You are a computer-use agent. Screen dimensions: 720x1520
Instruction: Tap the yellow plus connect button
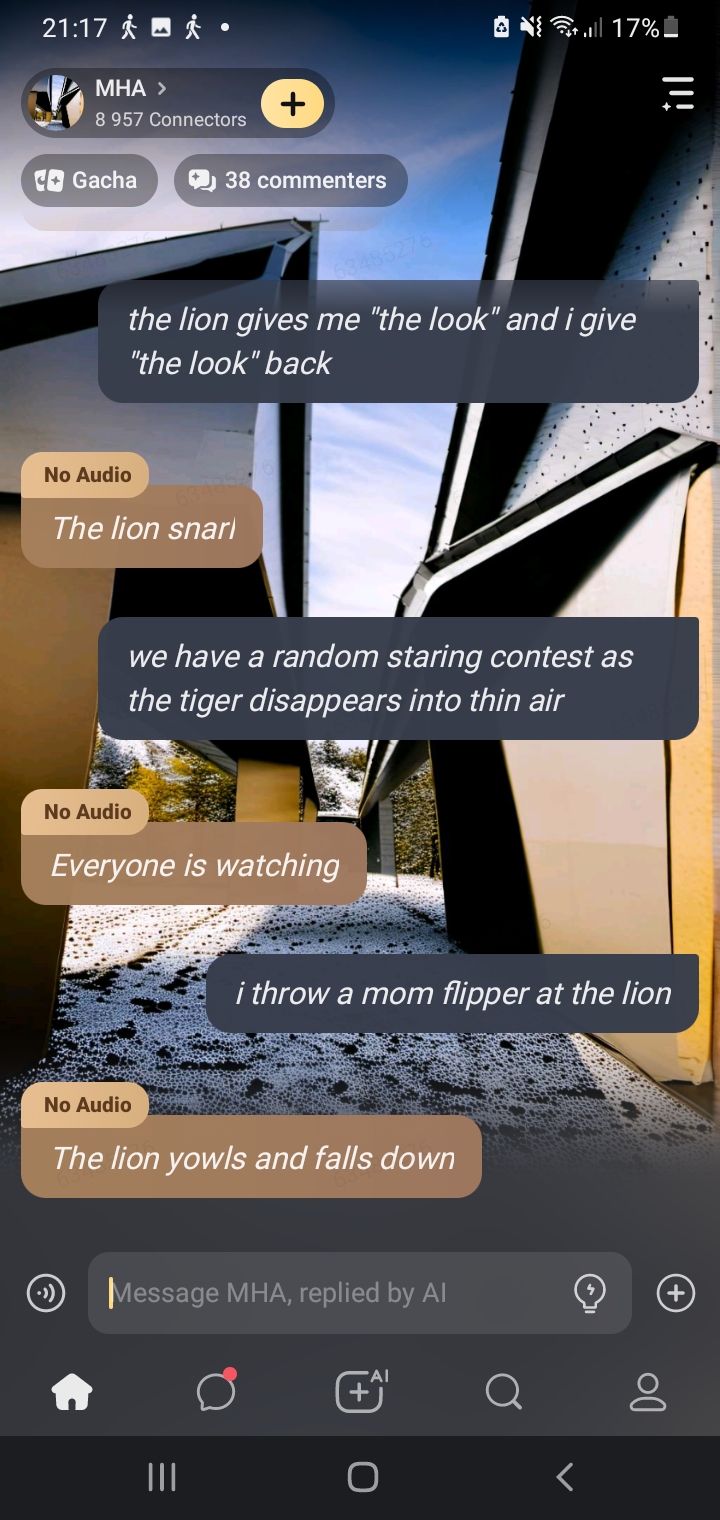[x=292, y=104]
